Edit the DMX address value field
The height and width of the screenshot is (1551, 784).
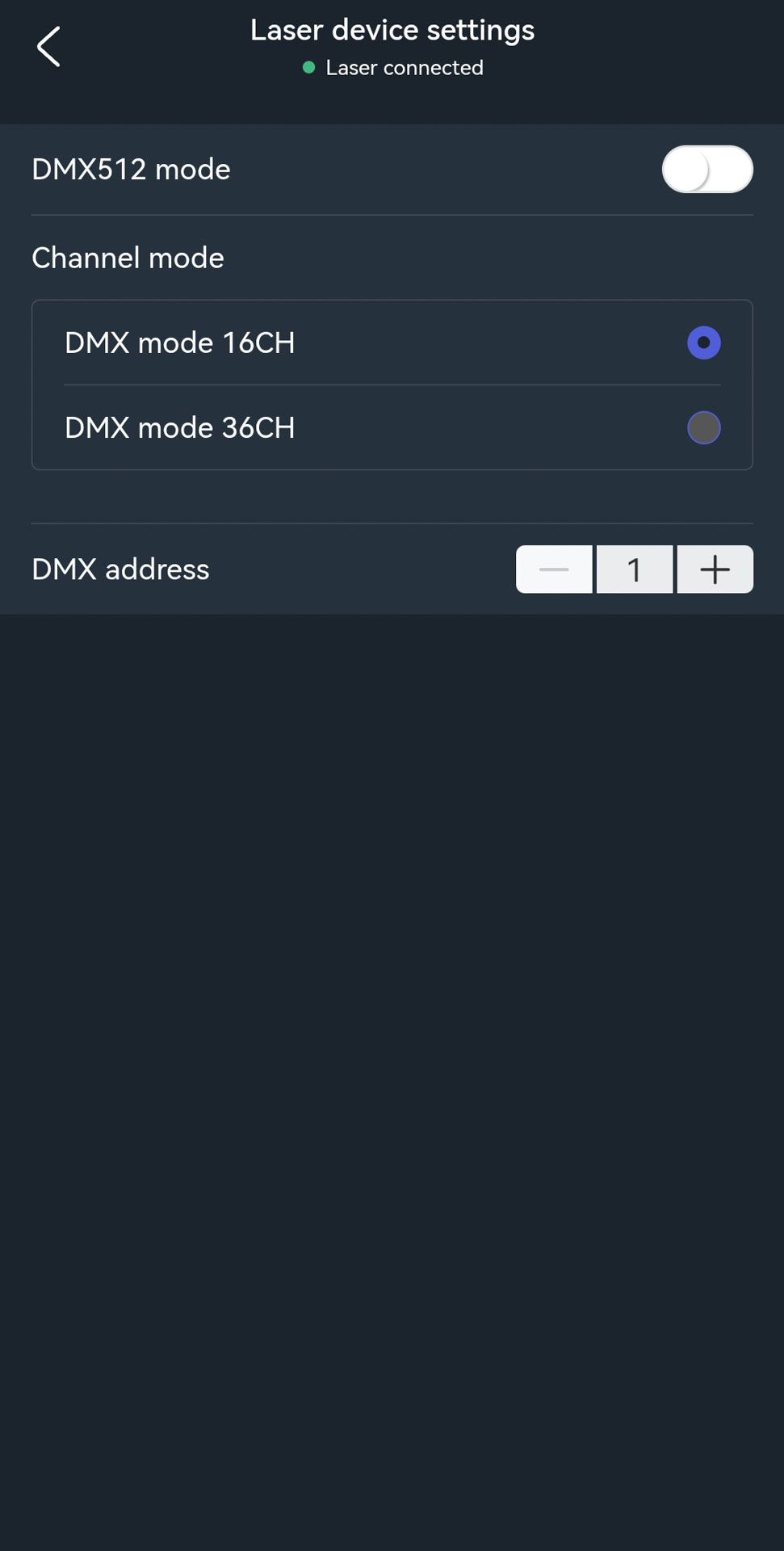[635, 570]
